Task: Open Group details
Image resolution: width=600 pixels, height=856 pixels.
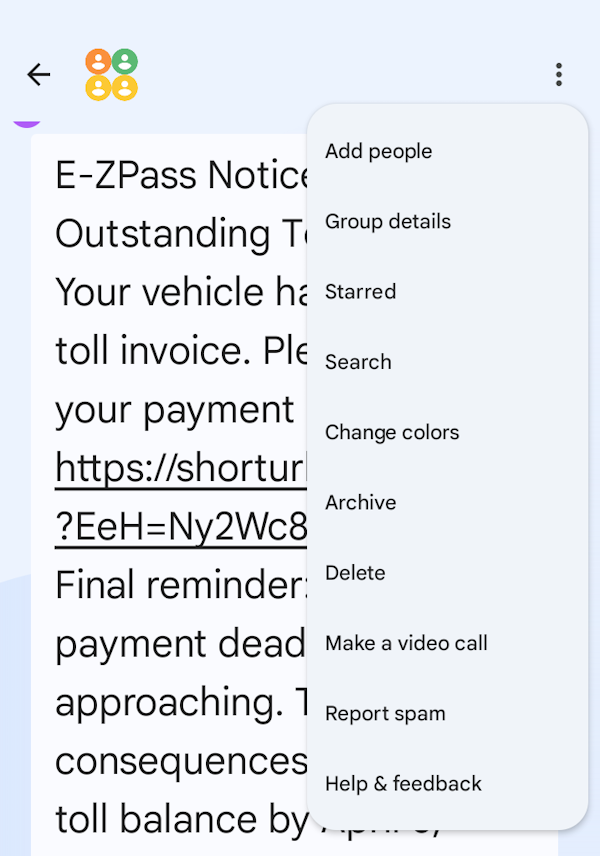Action: pos(388,222)
